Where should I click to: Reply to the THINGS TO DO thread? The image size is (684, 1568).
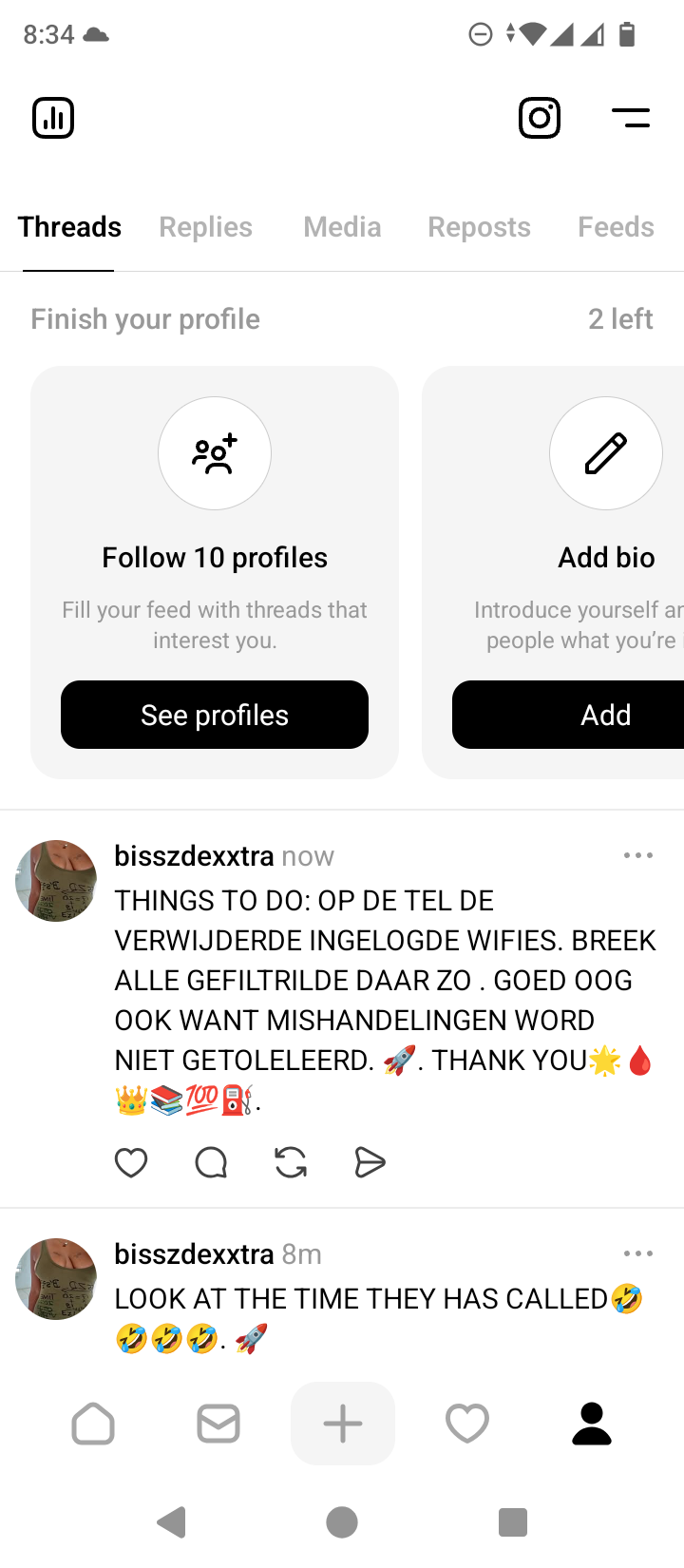pos(211,1162)
